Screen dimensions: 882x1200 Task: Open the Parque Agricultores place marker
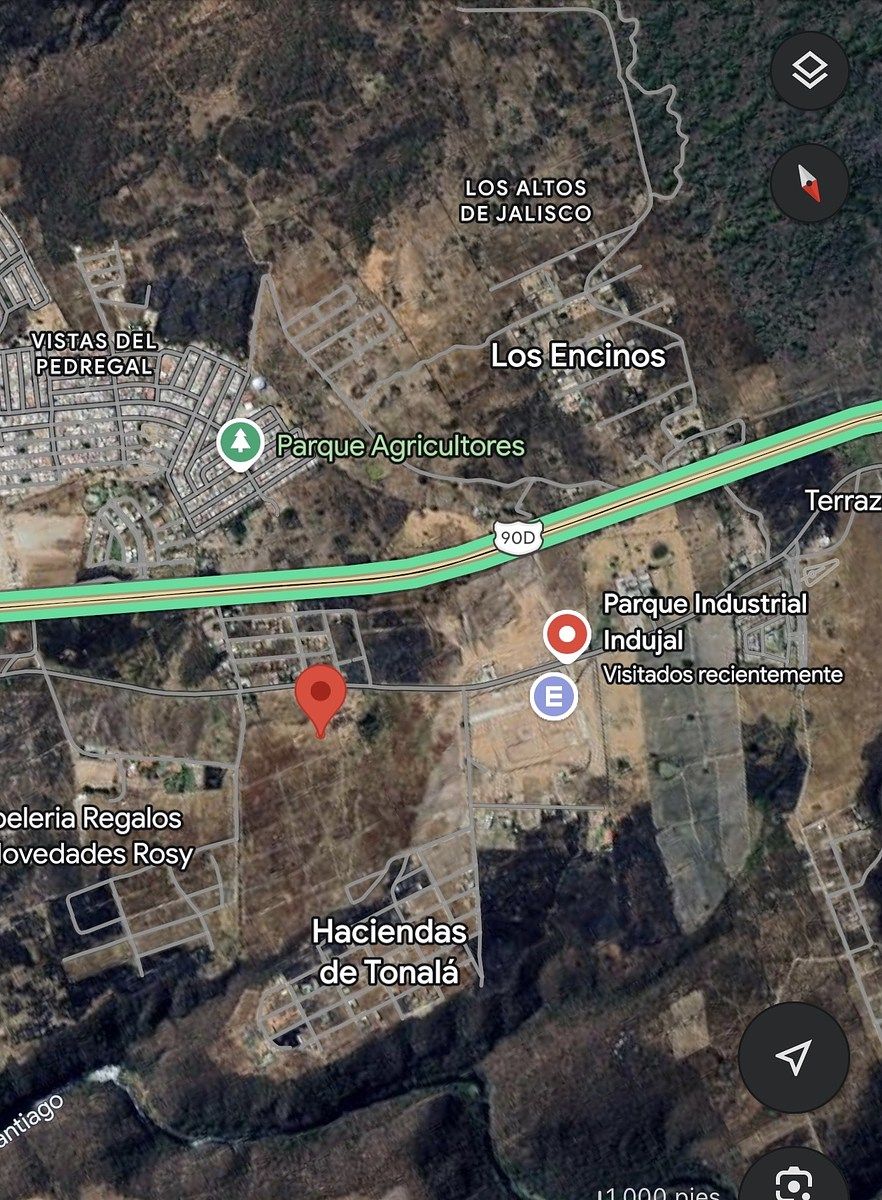point(240,446)
